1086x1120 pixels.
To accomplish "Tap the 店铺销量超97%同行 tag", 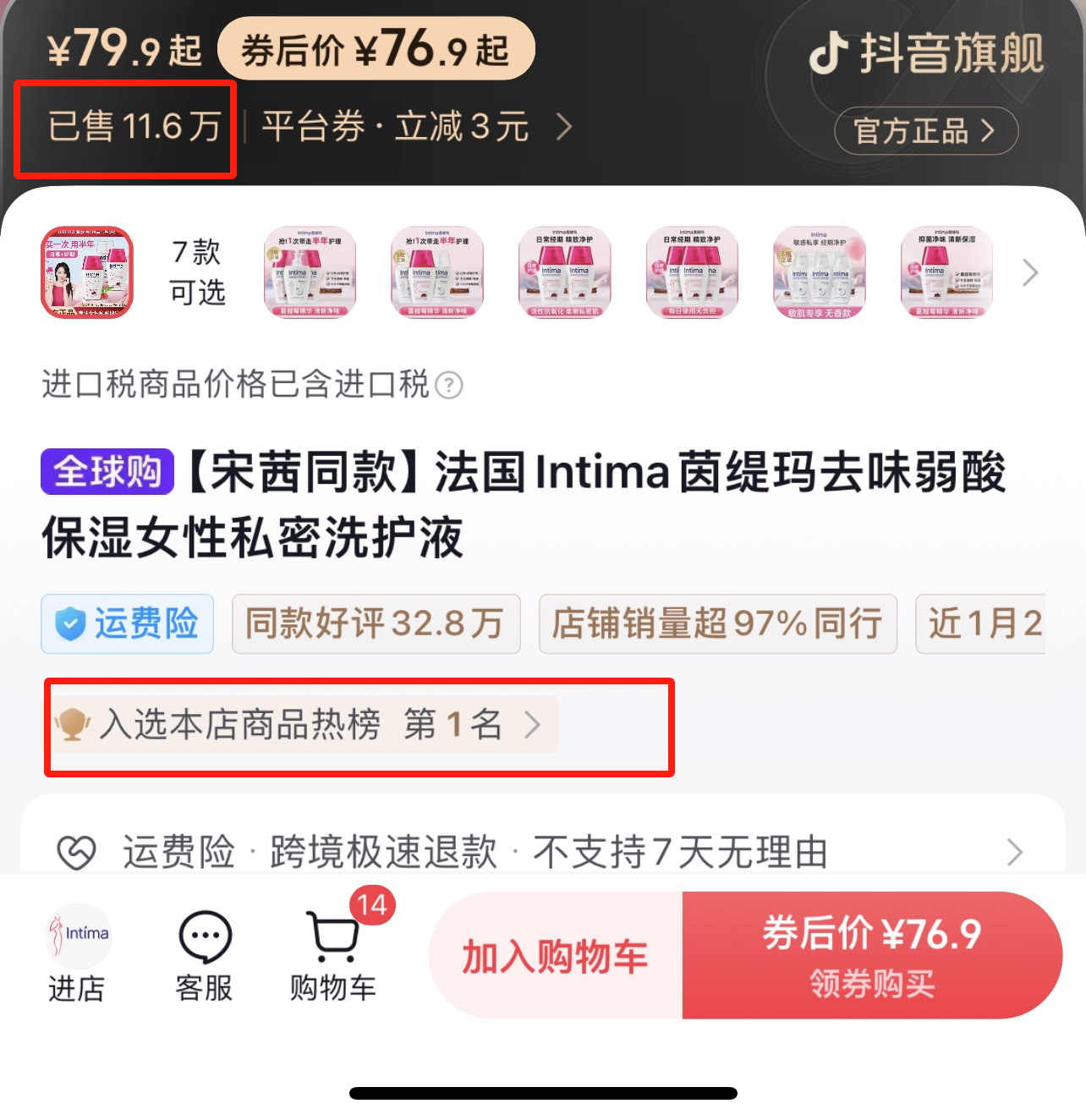I will click(x=717, y=624).
